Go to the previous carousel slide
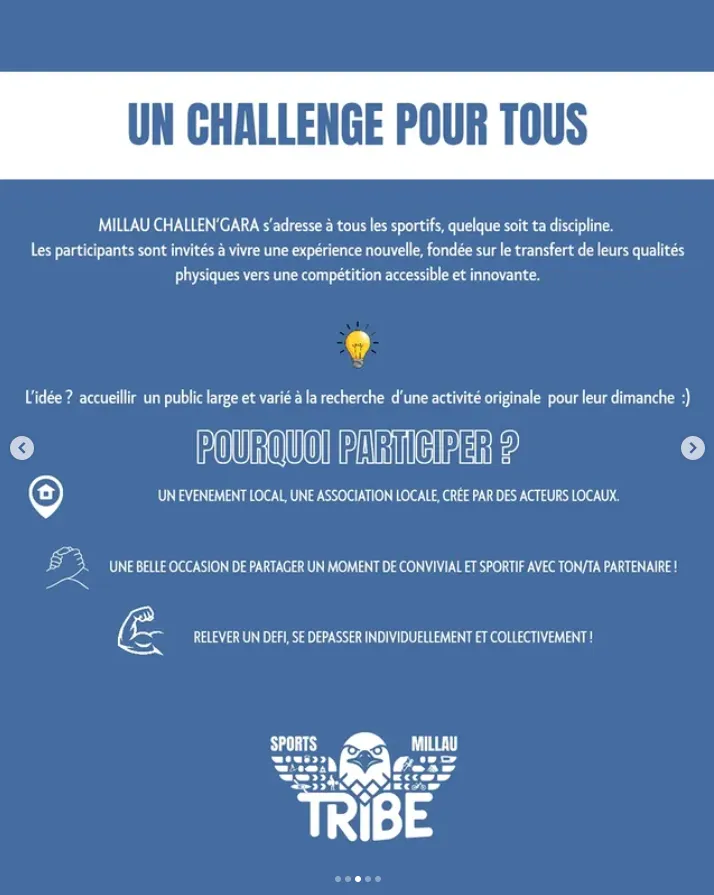Screen dimensions: 714x895 [x=22, y=448]
